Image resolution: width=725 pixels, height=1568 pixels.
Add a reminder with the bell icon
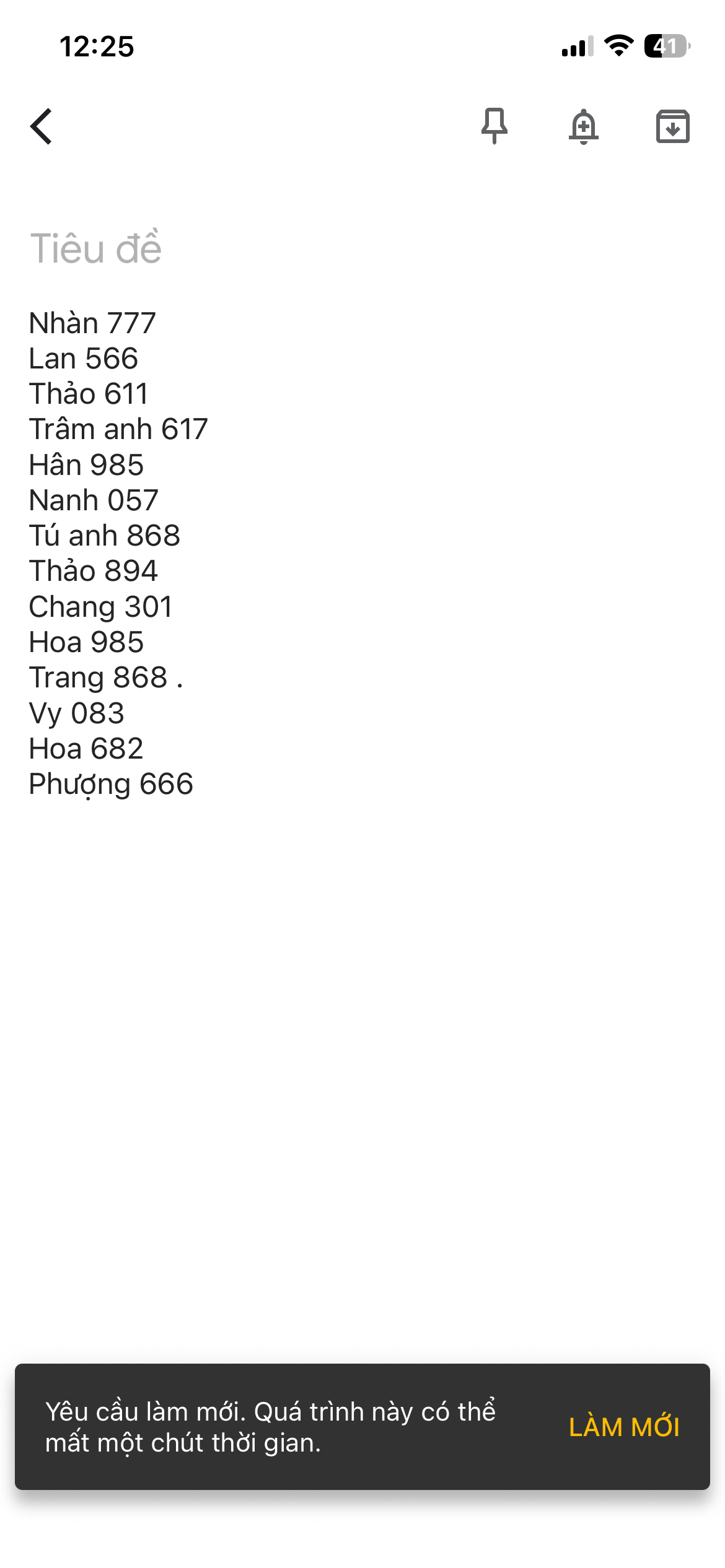point(583,126)
